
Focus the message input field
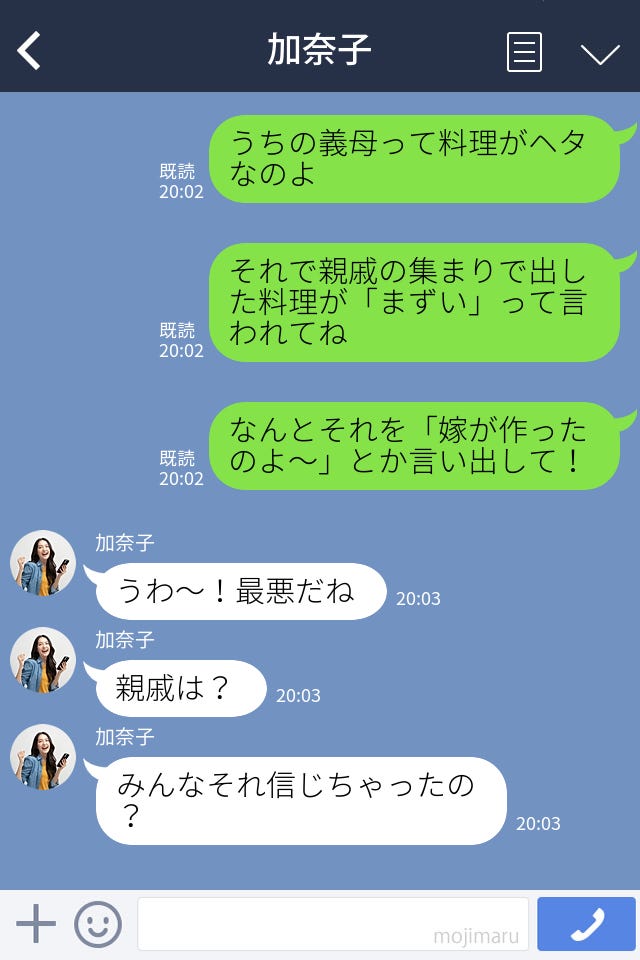[332, 924]
